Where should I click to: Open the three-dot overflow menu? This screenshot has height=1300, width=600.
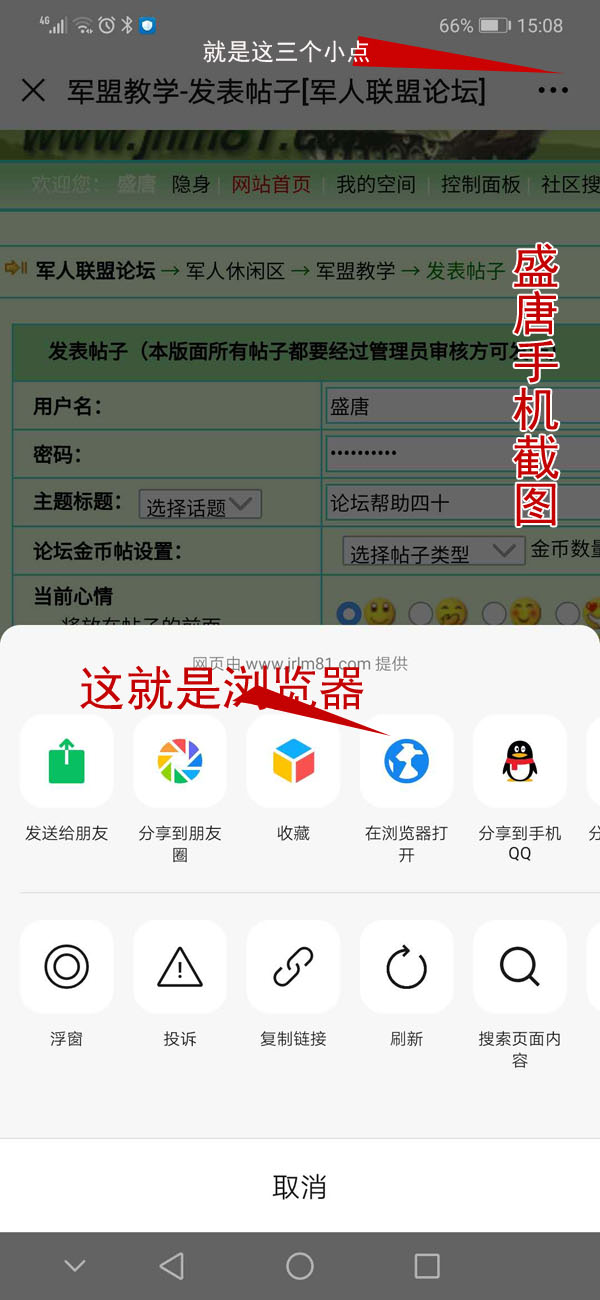pos(553,91)
